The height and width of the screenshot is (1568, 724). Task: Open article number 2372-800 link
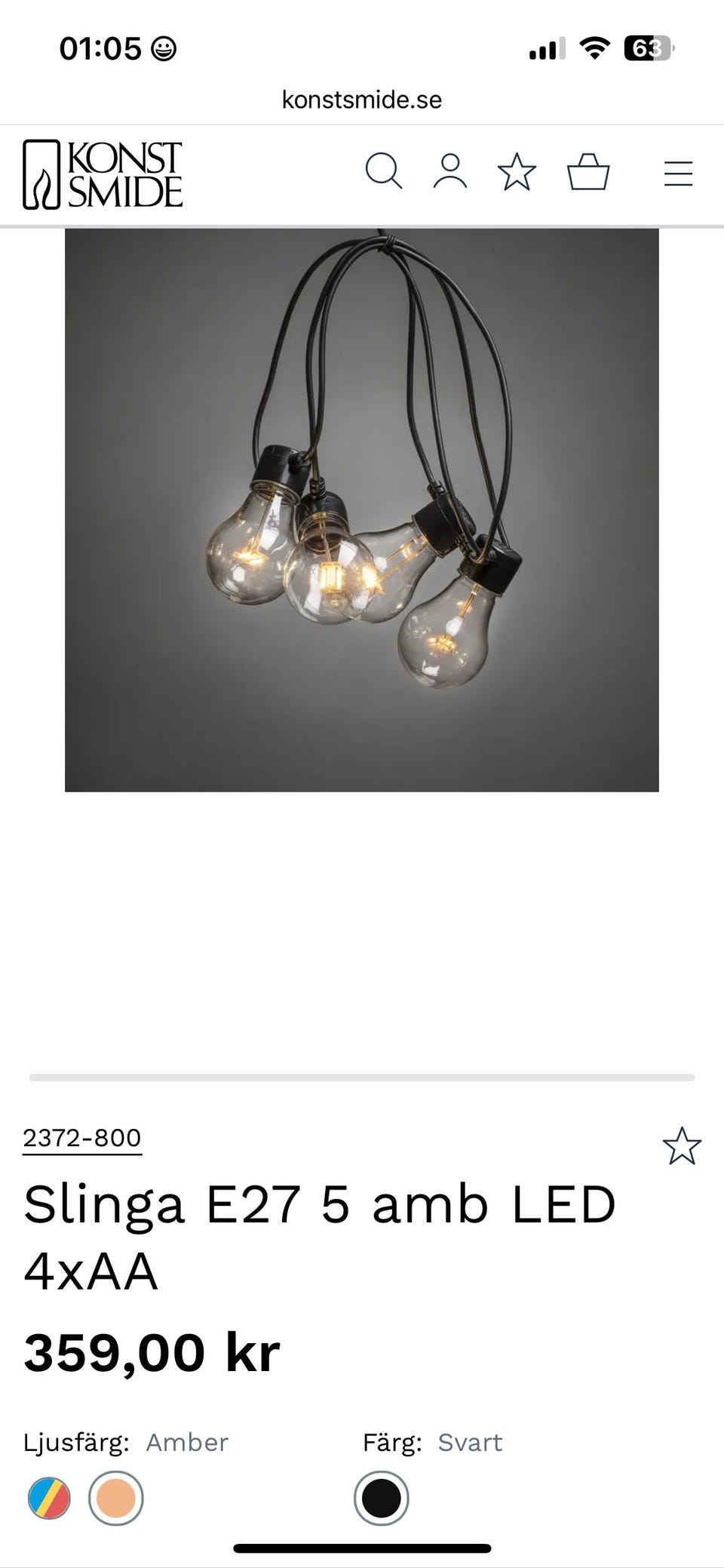click(82, 1137)
